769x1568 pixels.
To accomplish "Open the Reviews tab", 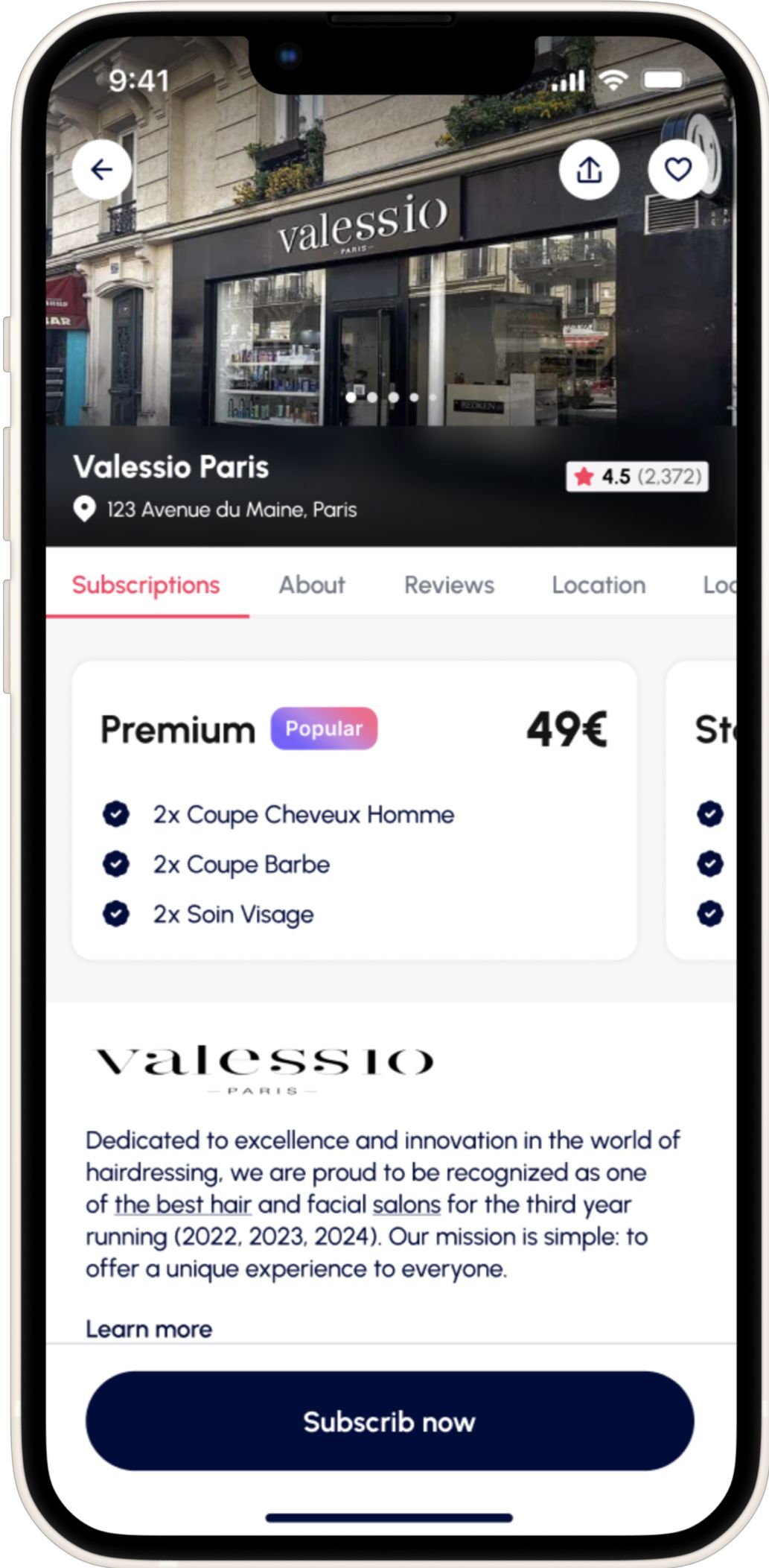I will pos(449,585).
